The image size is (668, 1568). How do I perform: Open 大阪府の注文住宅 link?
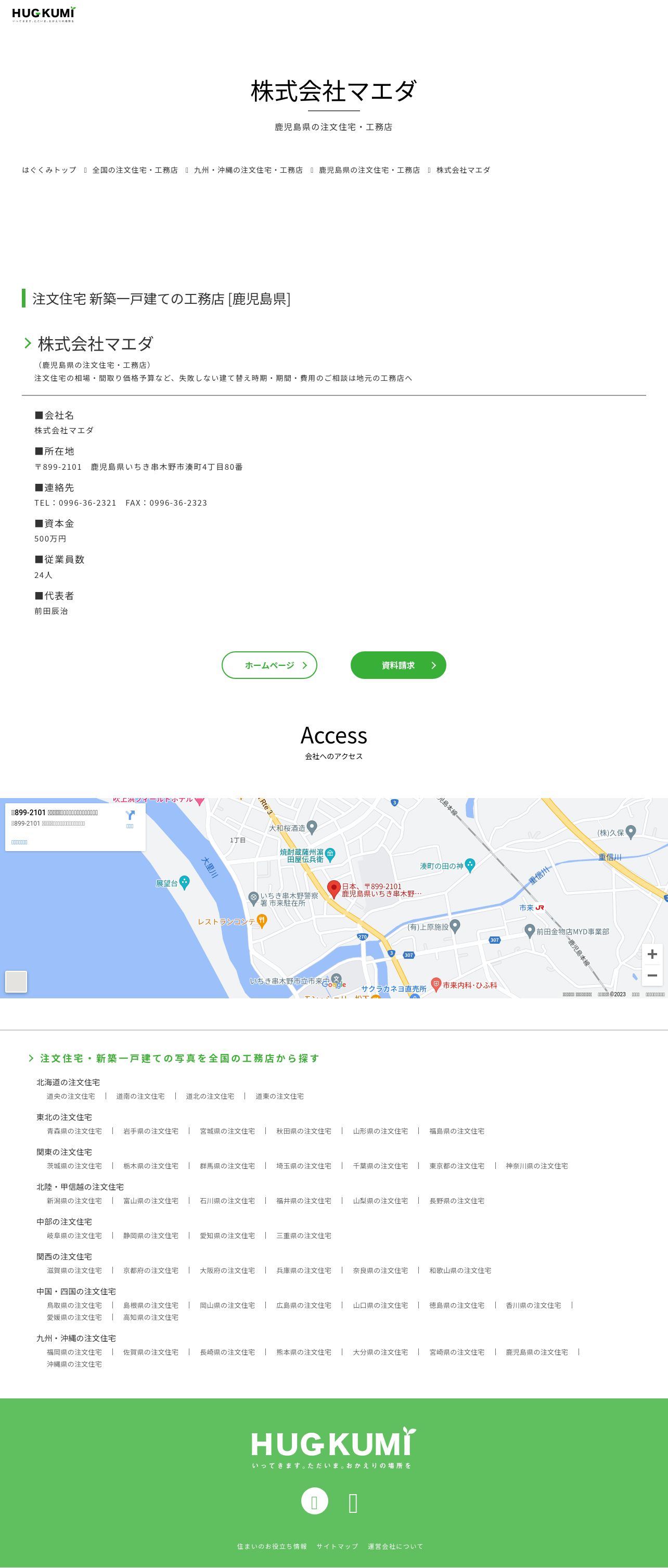227,1270
